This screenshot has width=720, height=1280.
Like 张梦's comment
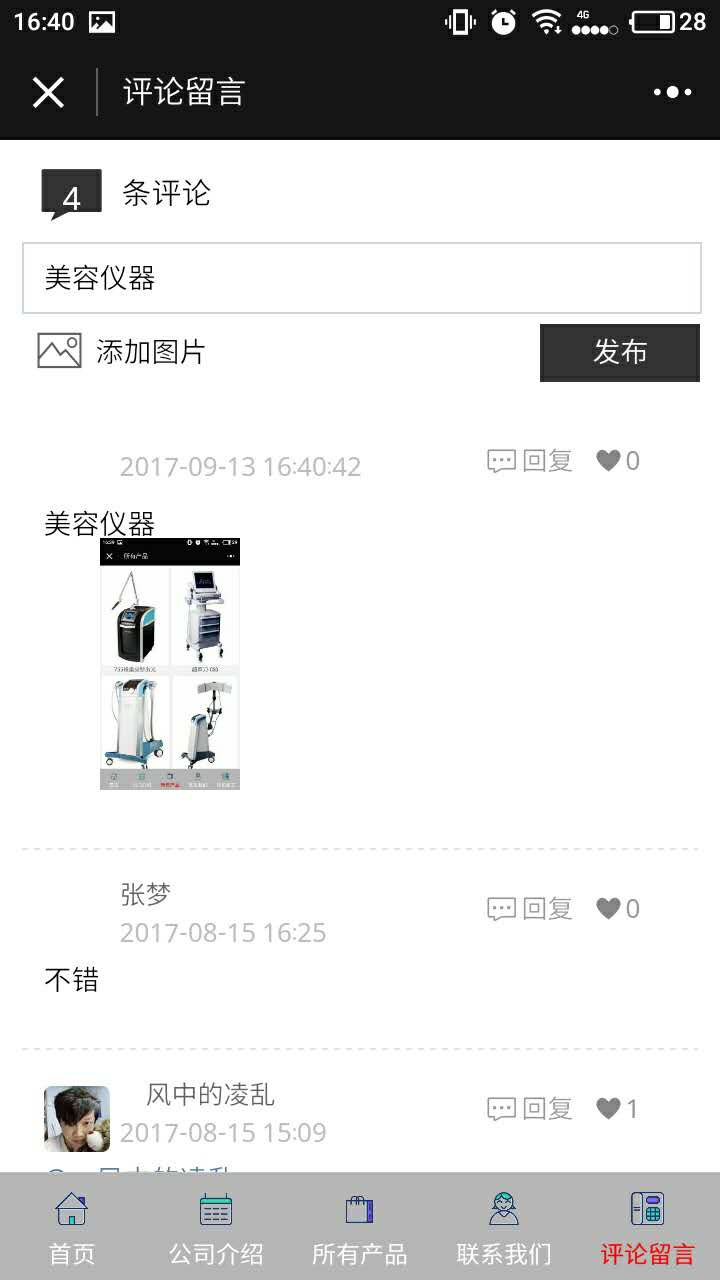tap(617, 909)
